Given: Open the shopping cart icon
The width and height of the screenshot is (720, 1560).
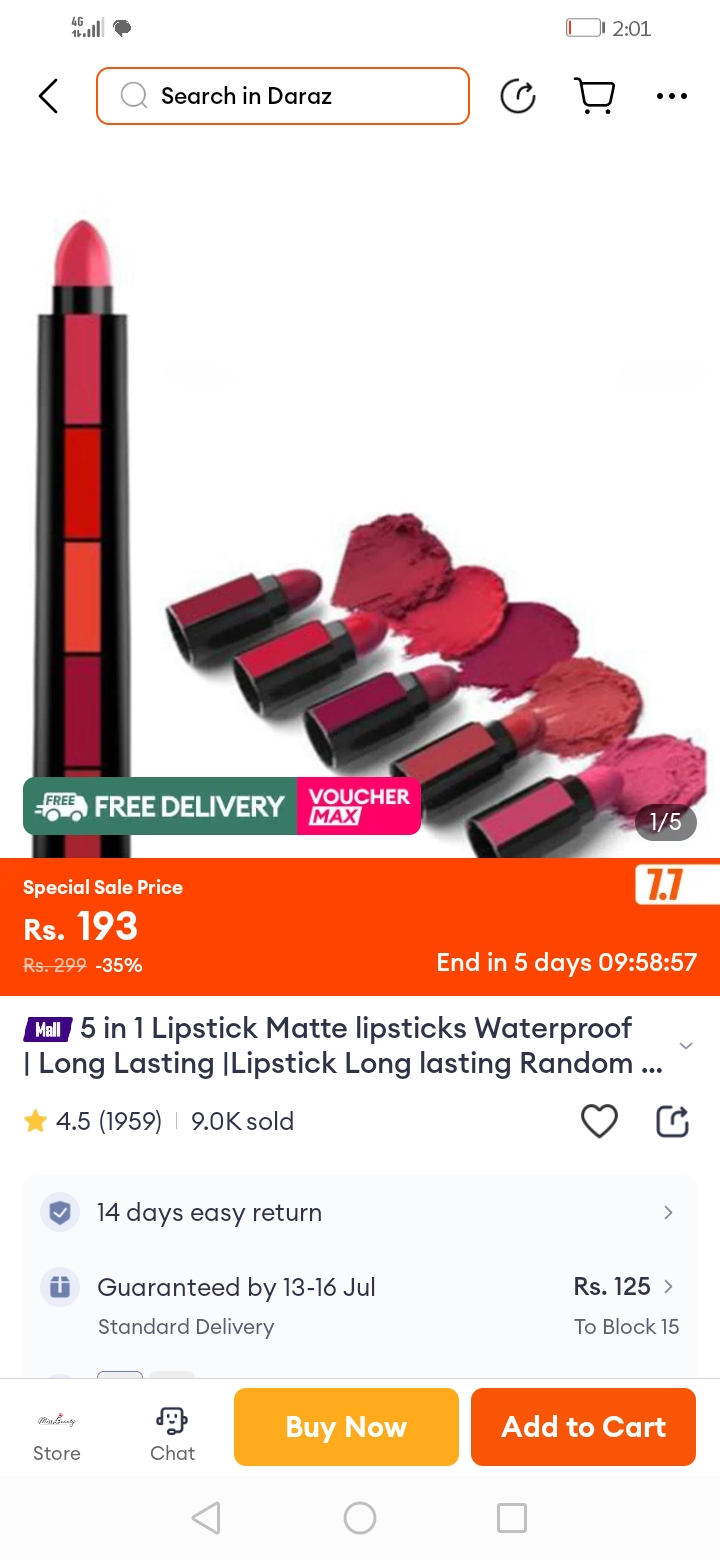Looking at the screenshot, I should tap(595, 96).
